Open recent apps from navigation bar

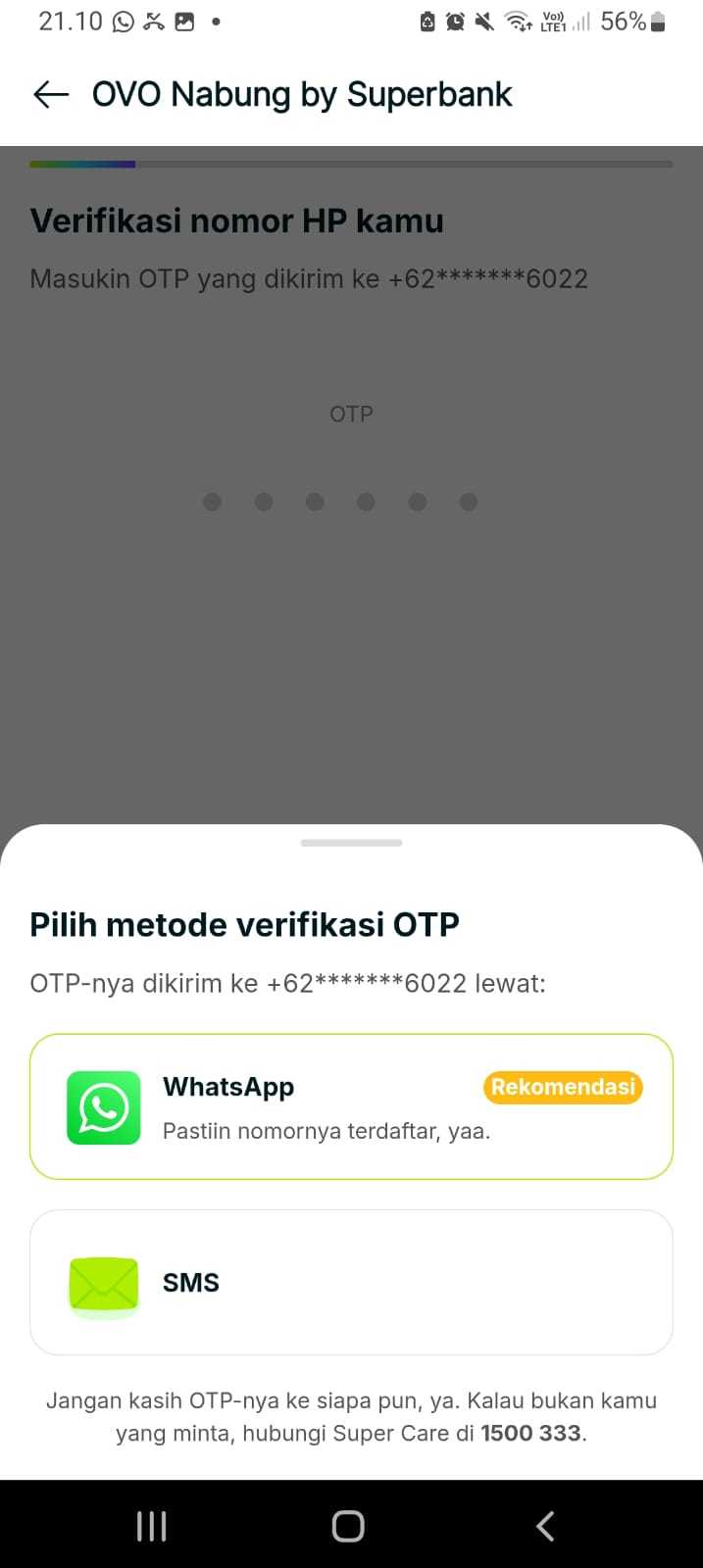[x=151, y=1526]
